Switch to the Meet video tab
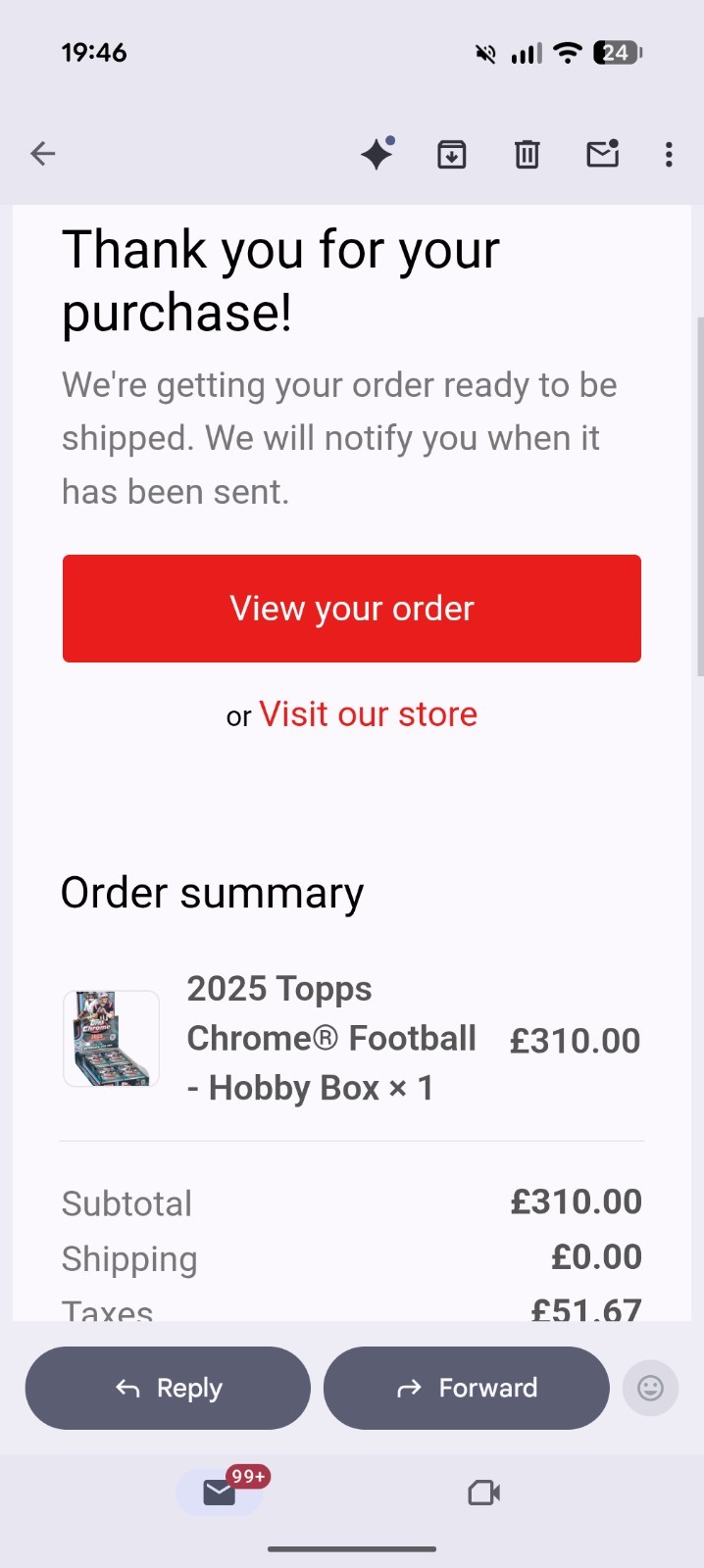Viewport: 704px width, 1568px height. pos(484,1493)
